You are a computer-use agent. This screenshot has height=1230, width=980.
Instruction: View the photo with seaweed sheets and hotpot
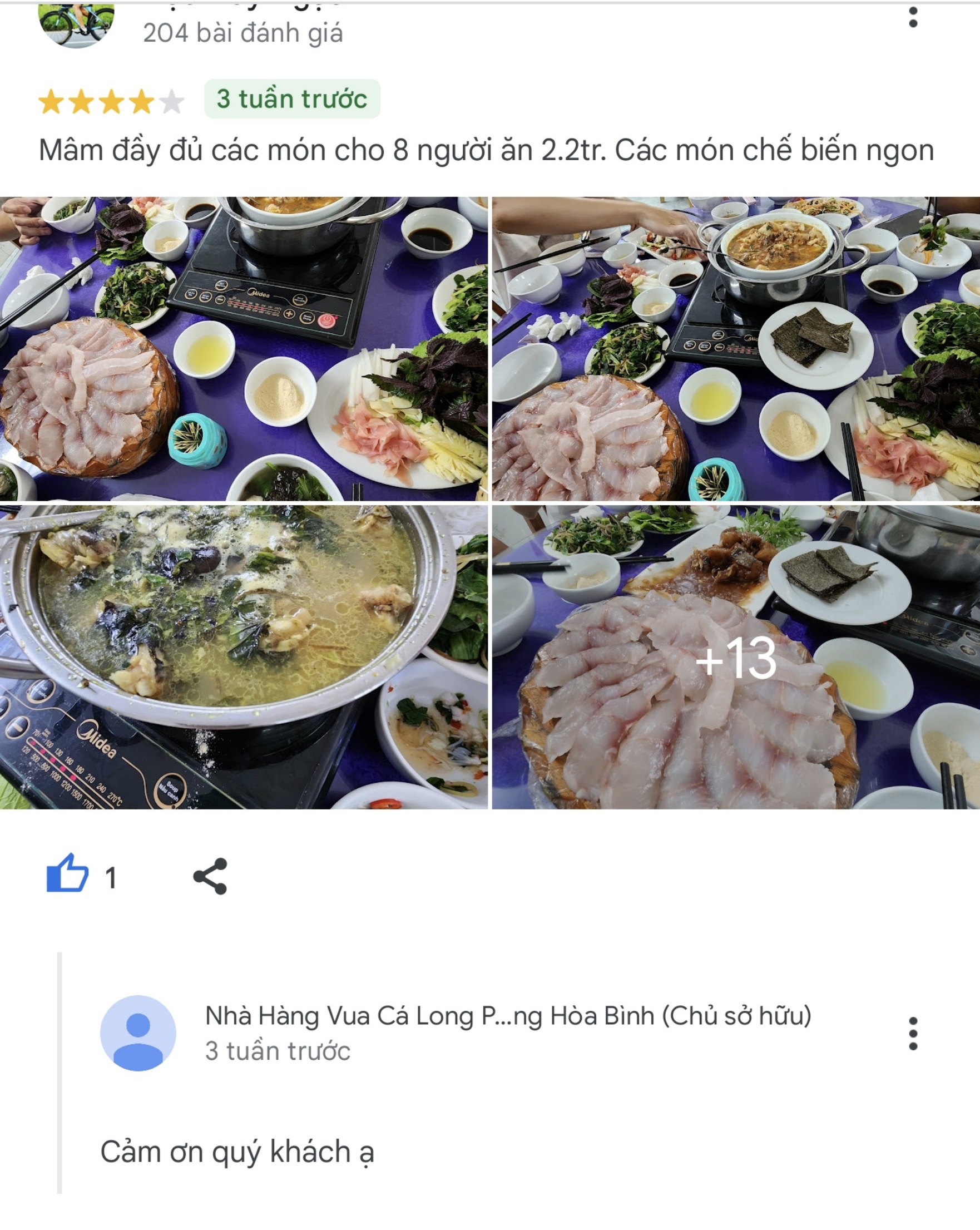click(736, 349)
